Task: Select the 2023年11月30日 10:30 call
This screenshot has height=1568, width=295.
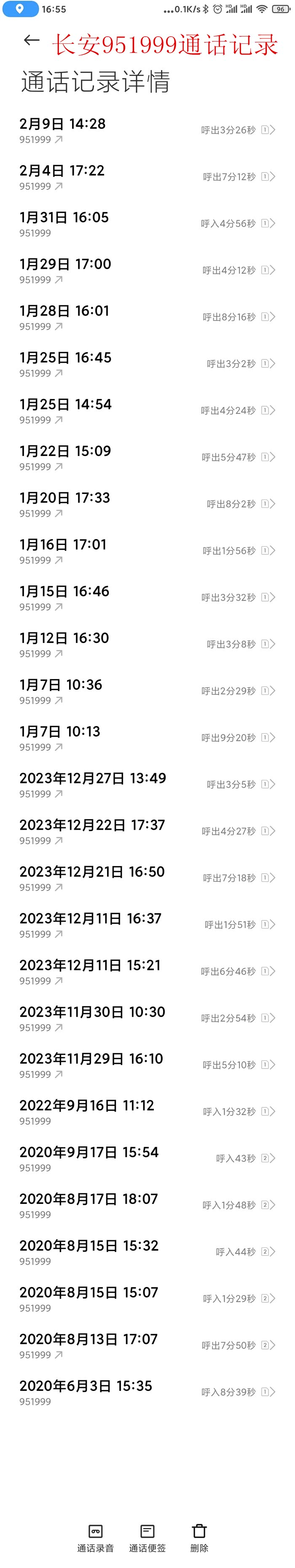Action: pos(147,1019)
